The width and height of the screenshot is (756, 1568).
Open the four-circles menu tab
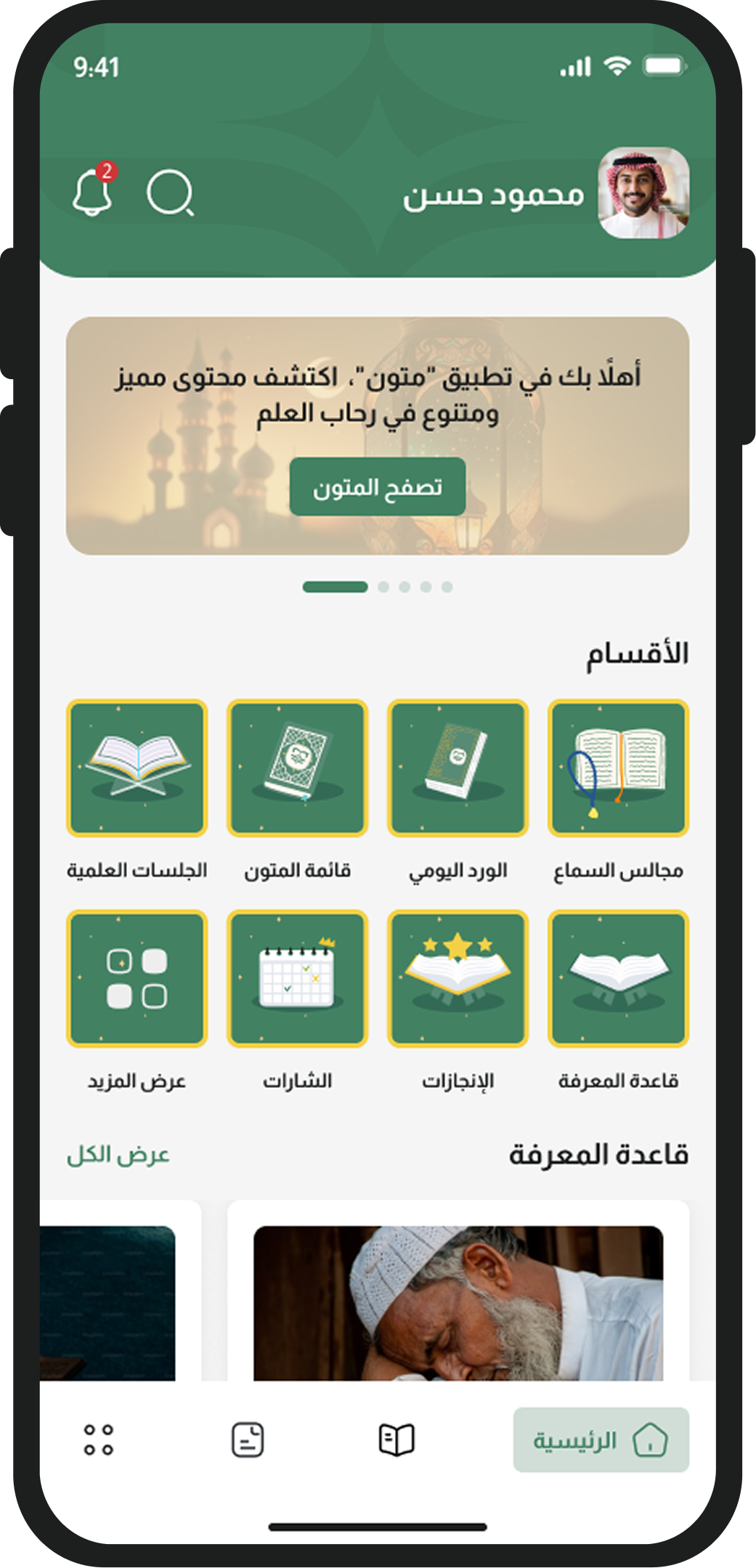(99, 1439)
